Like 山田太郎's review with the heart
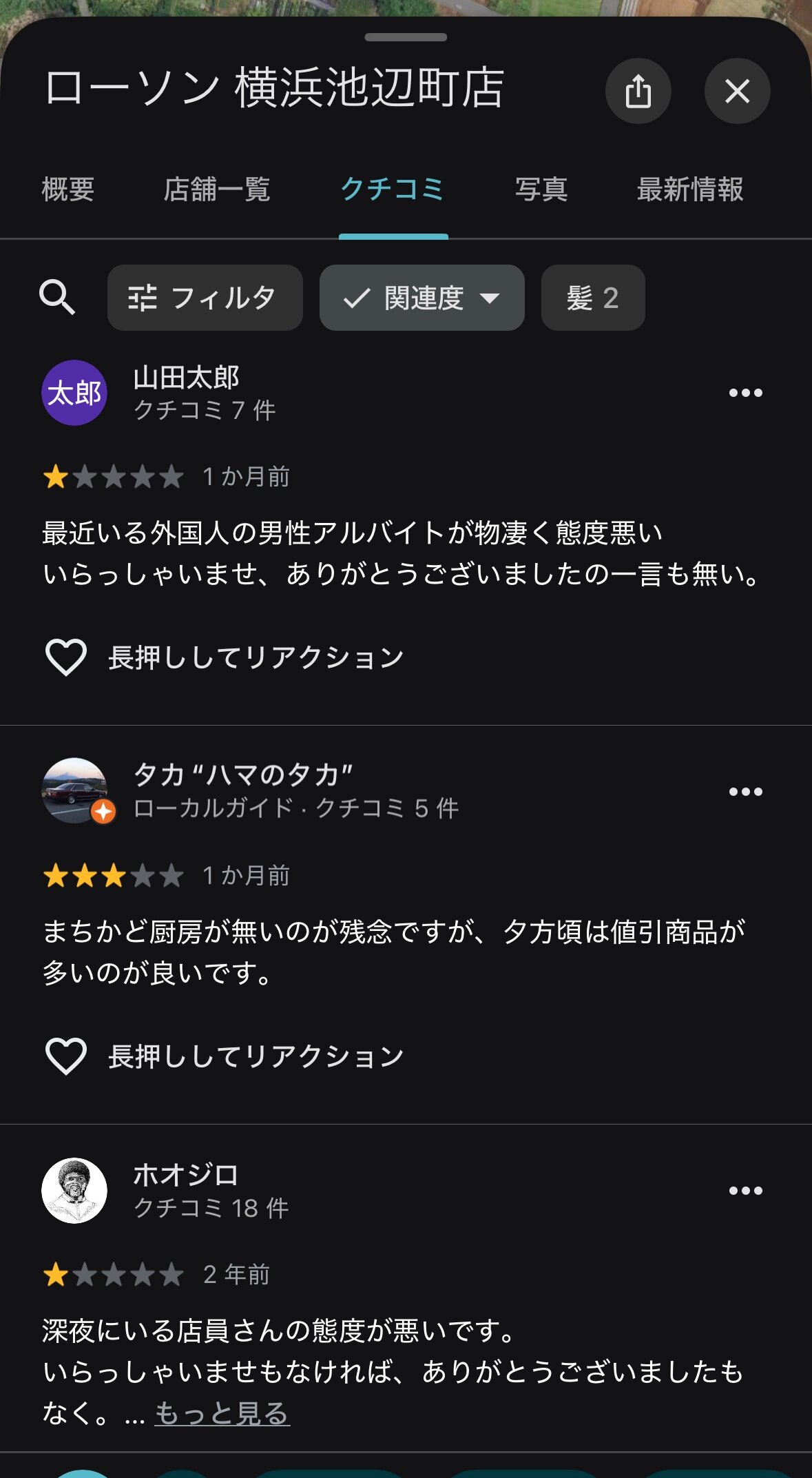The width and height of the screenshot is (812, 1478). 66,657
